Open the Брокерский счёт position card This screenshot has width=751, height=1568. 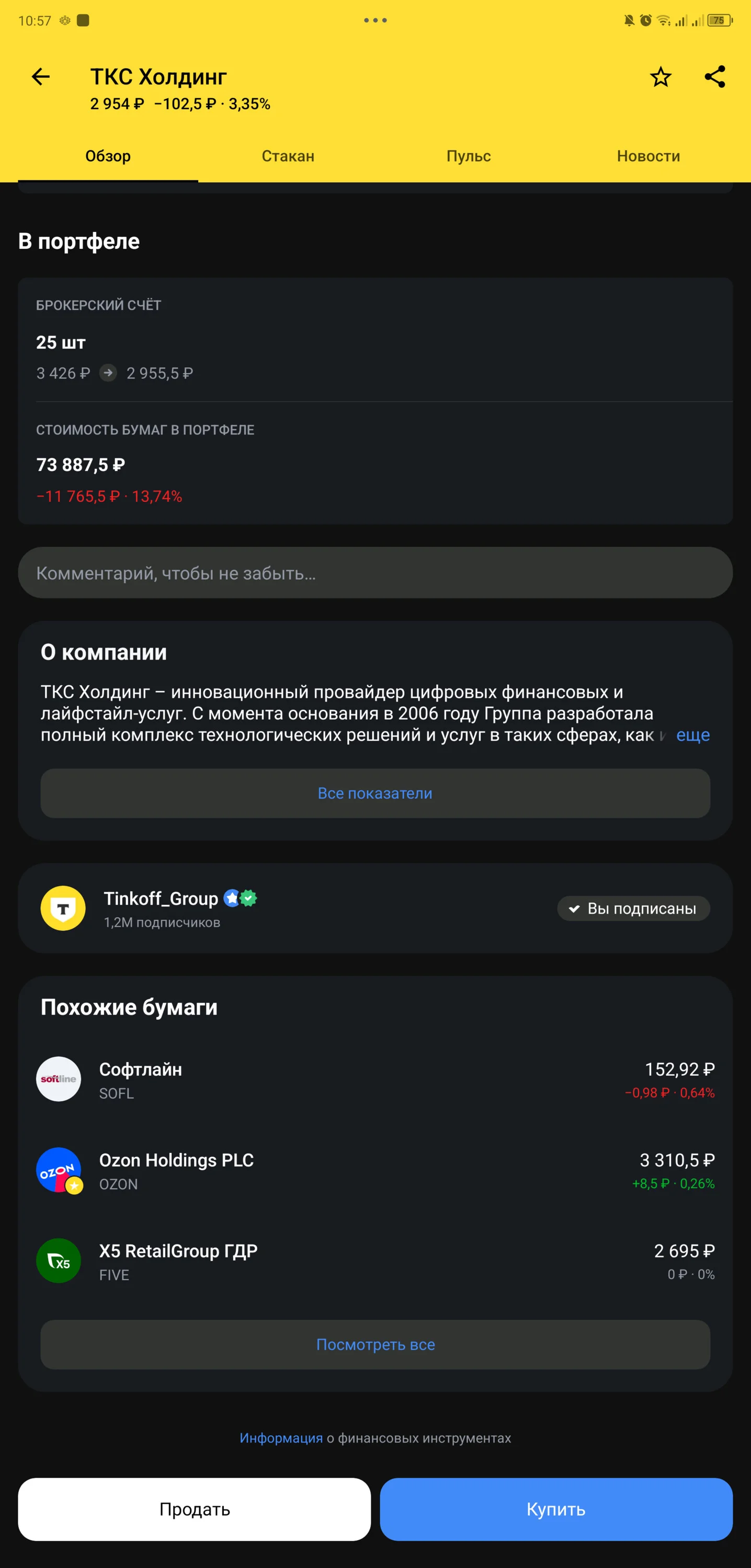click(375, 340)
